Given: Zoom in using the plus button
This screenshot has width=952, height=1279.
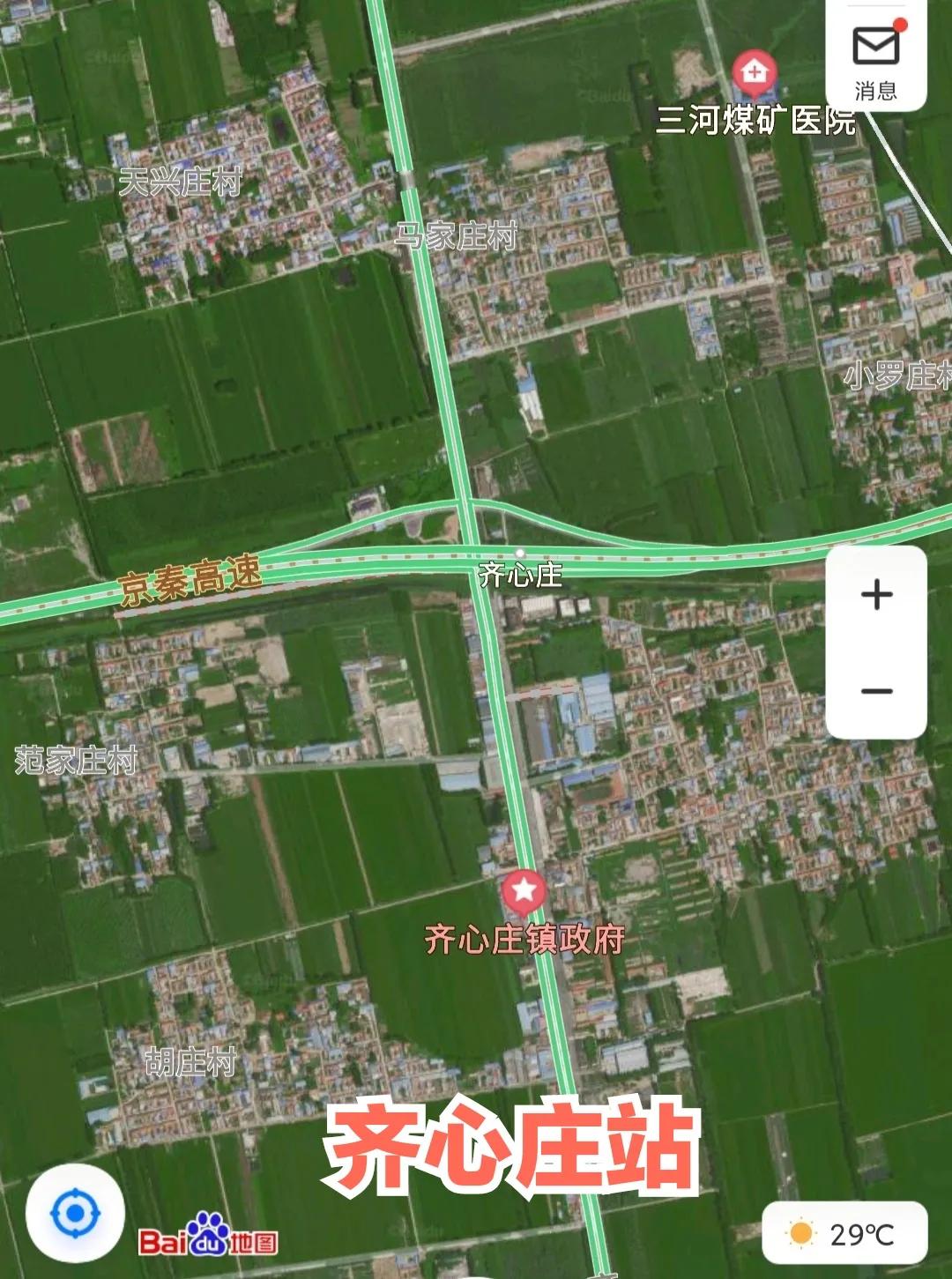Looking at the screenshot, I should (x=874, y=596).
